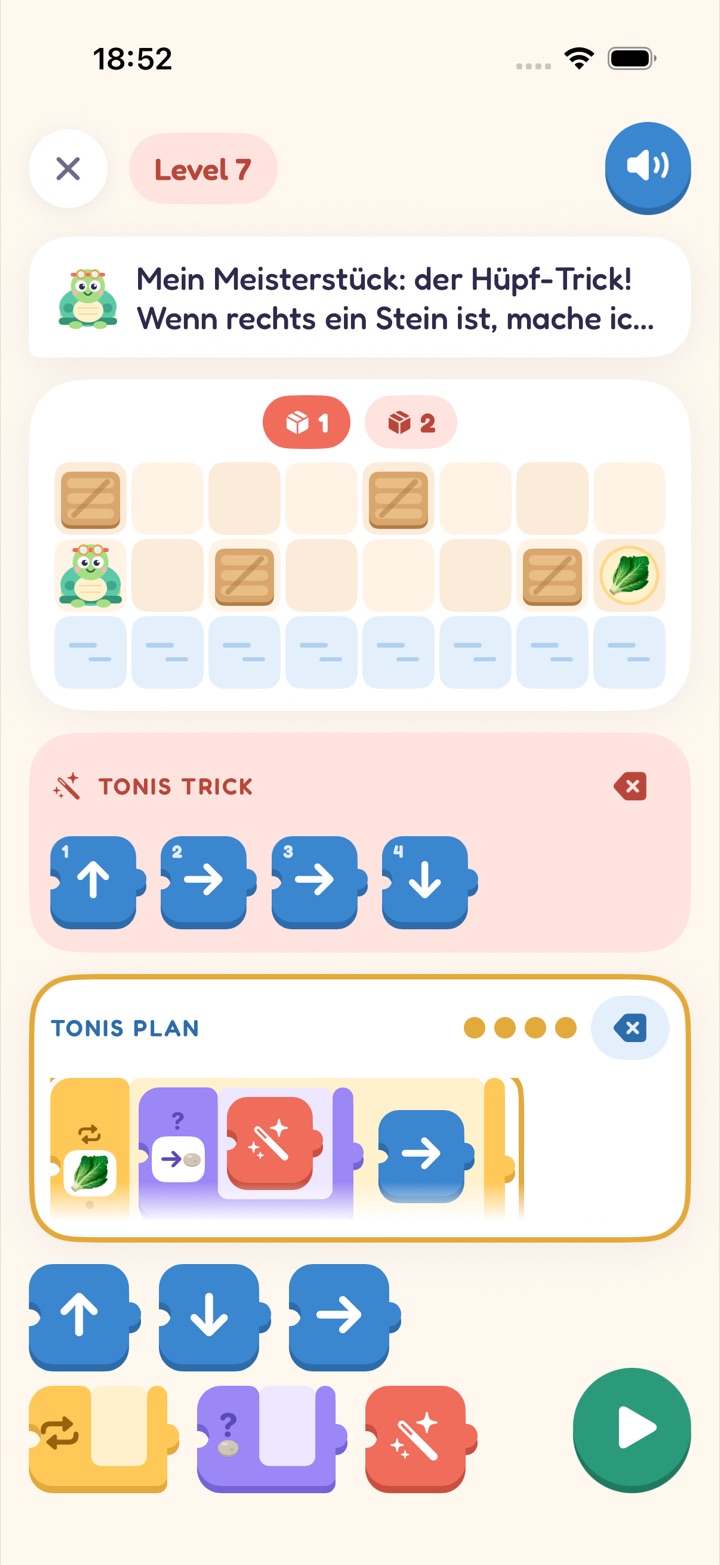Switch to crate layout 2 chip
Screen dimensions: 720x1565
411,423
